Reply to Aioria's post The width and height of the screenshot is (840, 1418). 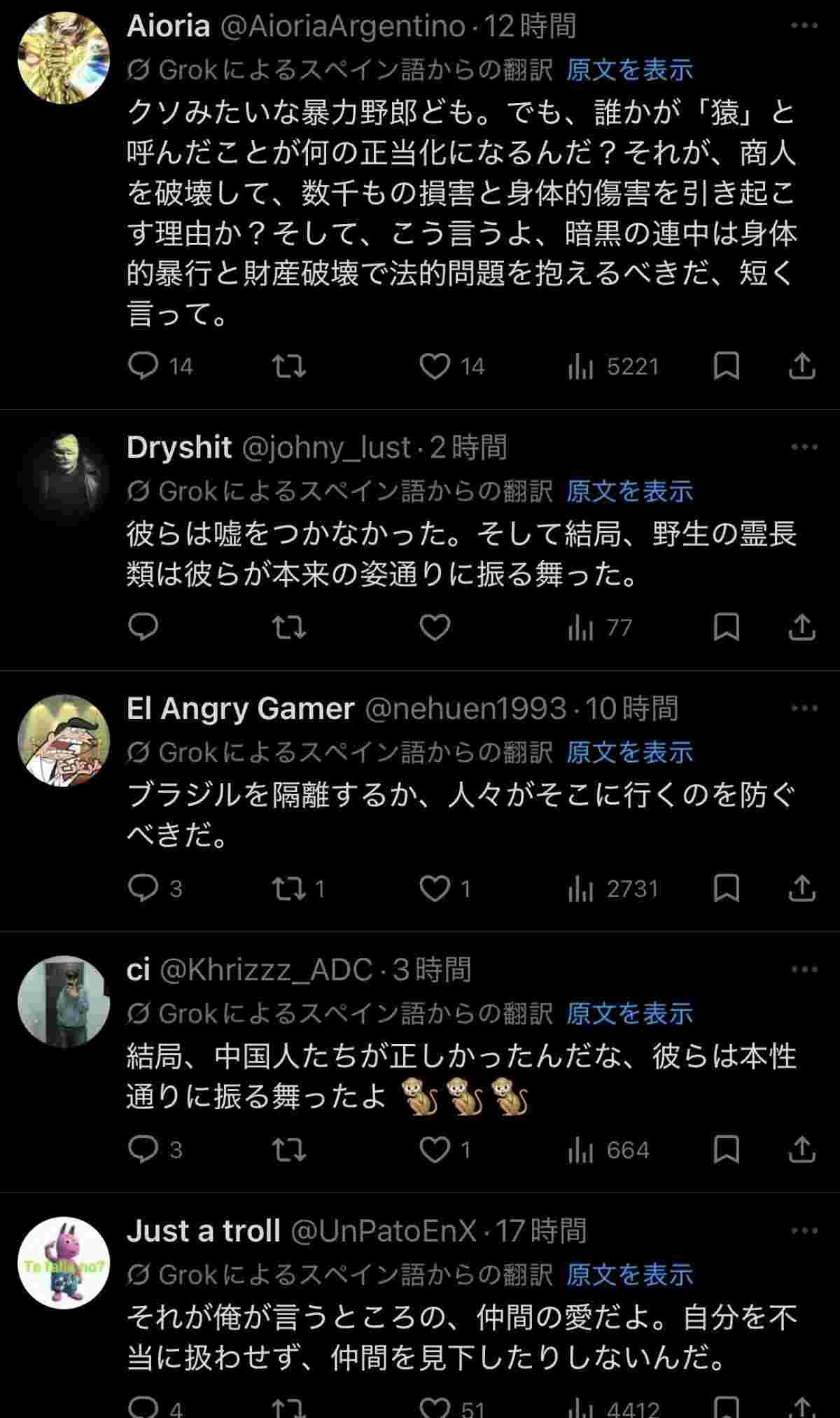(144, 366)
